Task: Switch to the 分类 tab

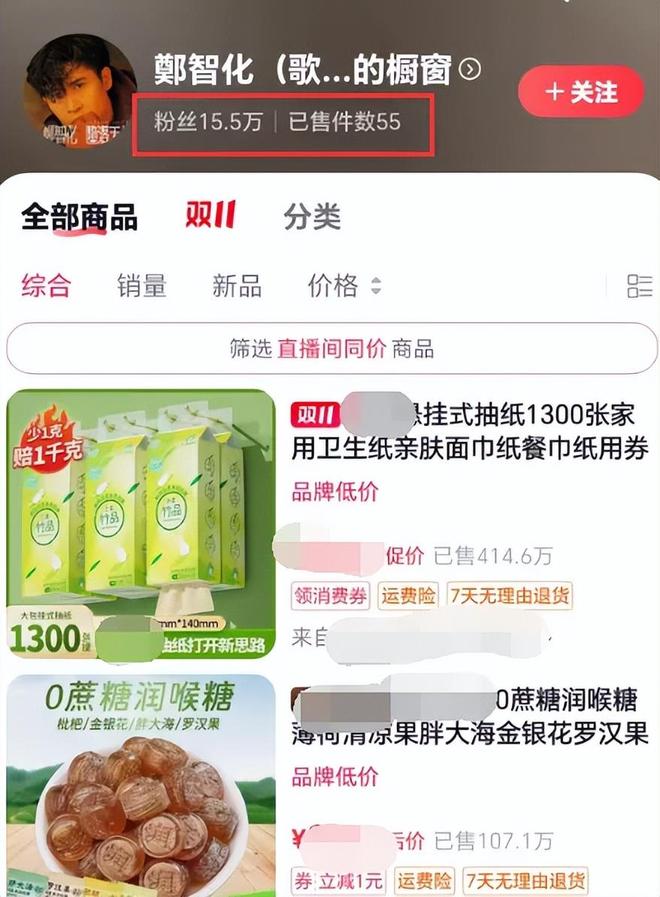Action: point(312,217)
